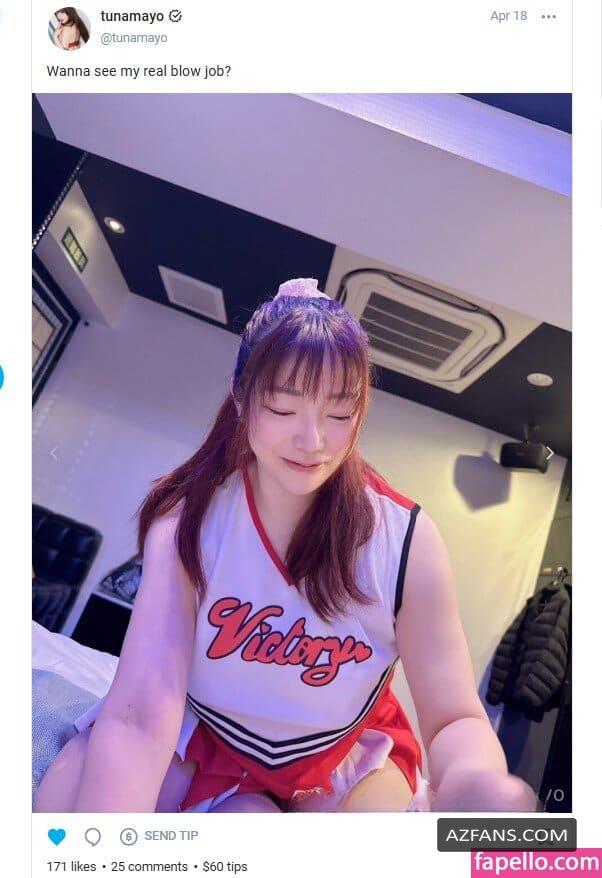Tap the Send Tip button

pyautogui.click(x=160, y=836)
